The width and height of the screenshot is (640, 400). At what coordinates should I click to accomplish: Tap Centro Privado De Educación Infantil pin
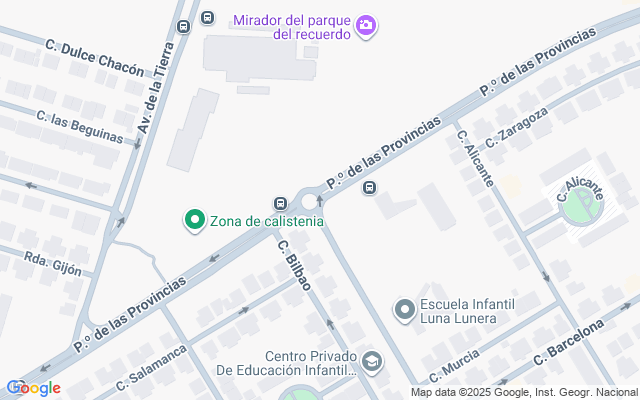[x=372, y=361]
